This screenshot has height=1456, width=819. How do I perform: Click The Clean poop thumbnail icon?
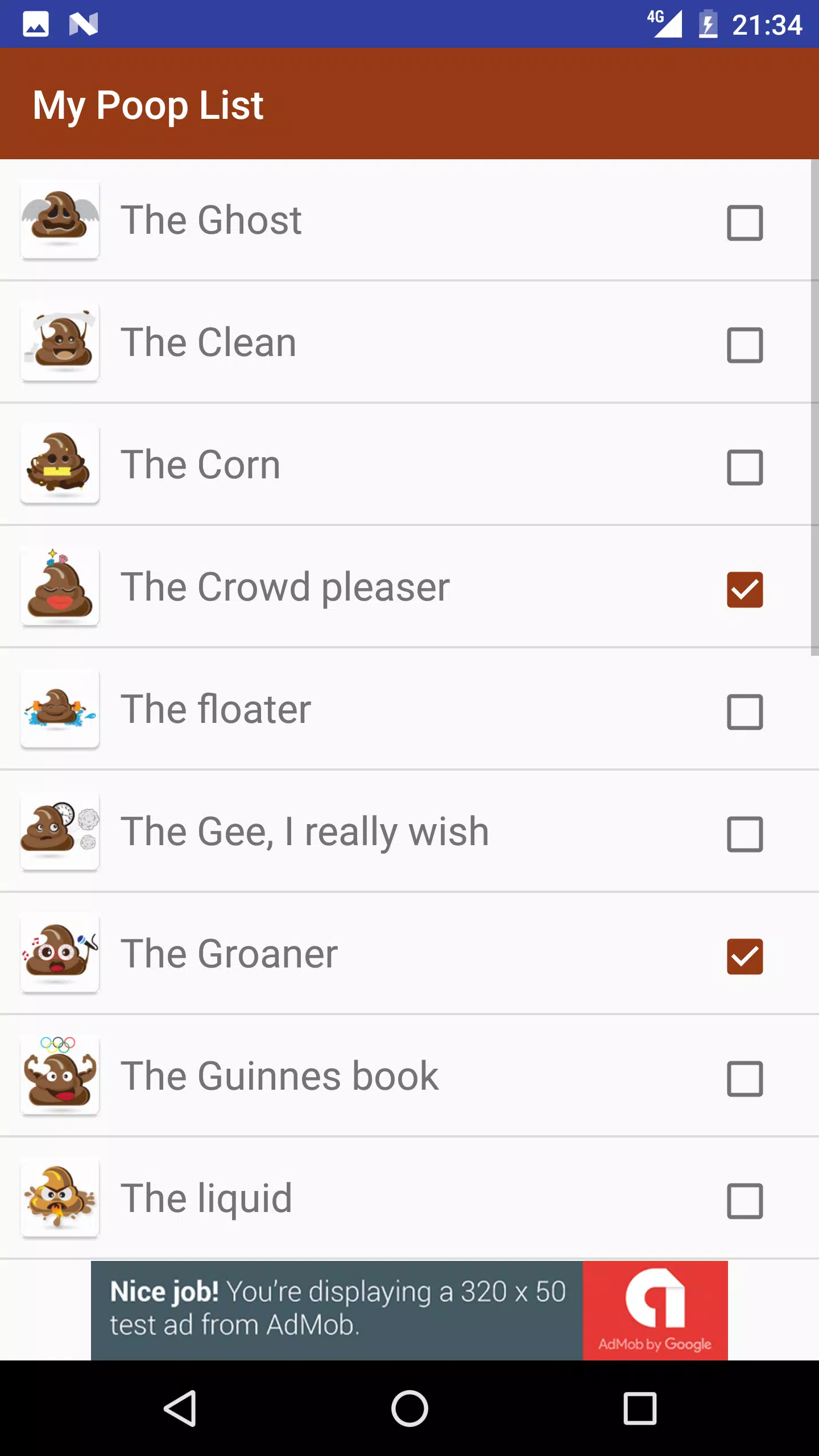coord(60,341)
